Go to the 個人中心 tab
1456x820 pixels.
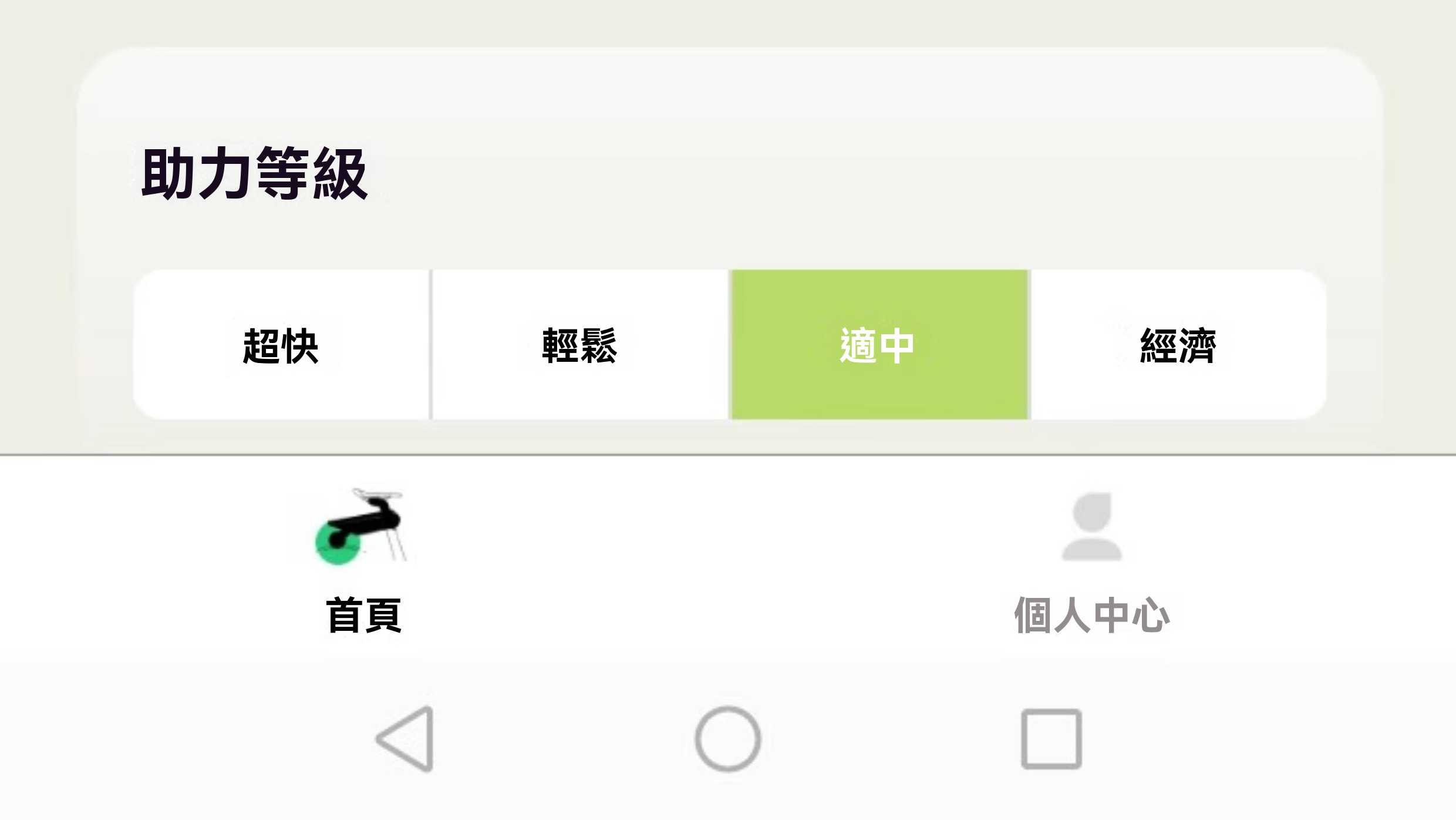[1092, 561]
